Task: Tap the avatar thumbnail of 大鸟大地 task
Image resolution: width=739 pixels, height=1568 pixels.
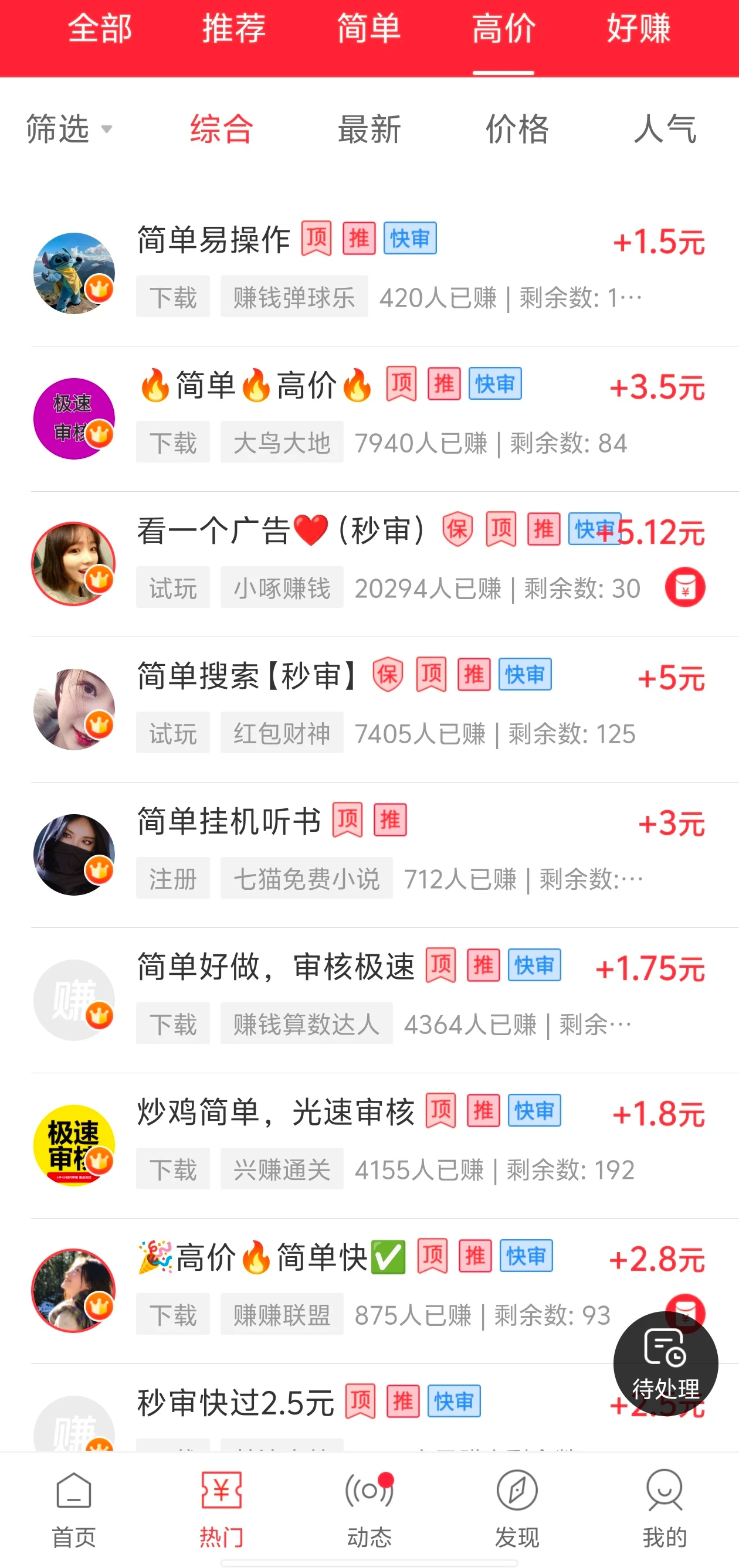Action: tap(74, 418)
